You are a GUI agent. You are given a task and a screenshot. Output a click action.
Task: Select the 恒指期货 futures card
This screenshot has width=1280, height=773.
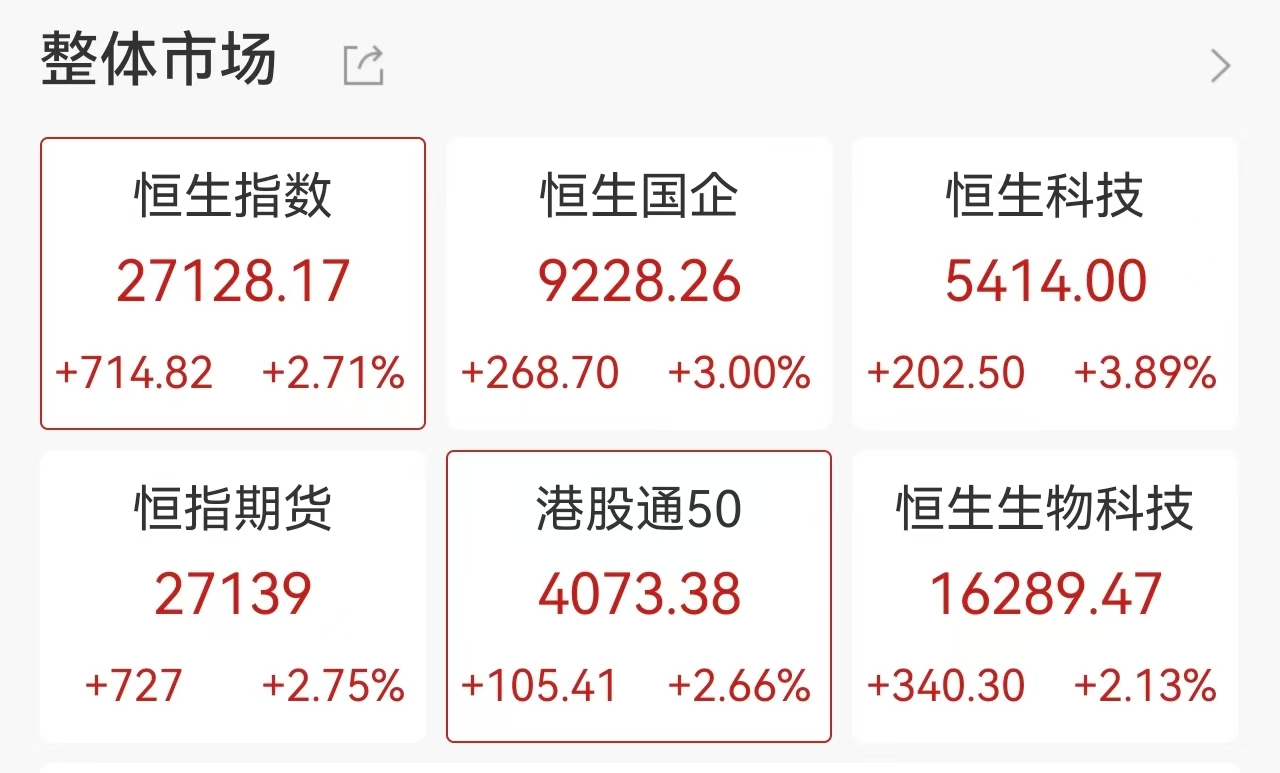coord(233,596)
